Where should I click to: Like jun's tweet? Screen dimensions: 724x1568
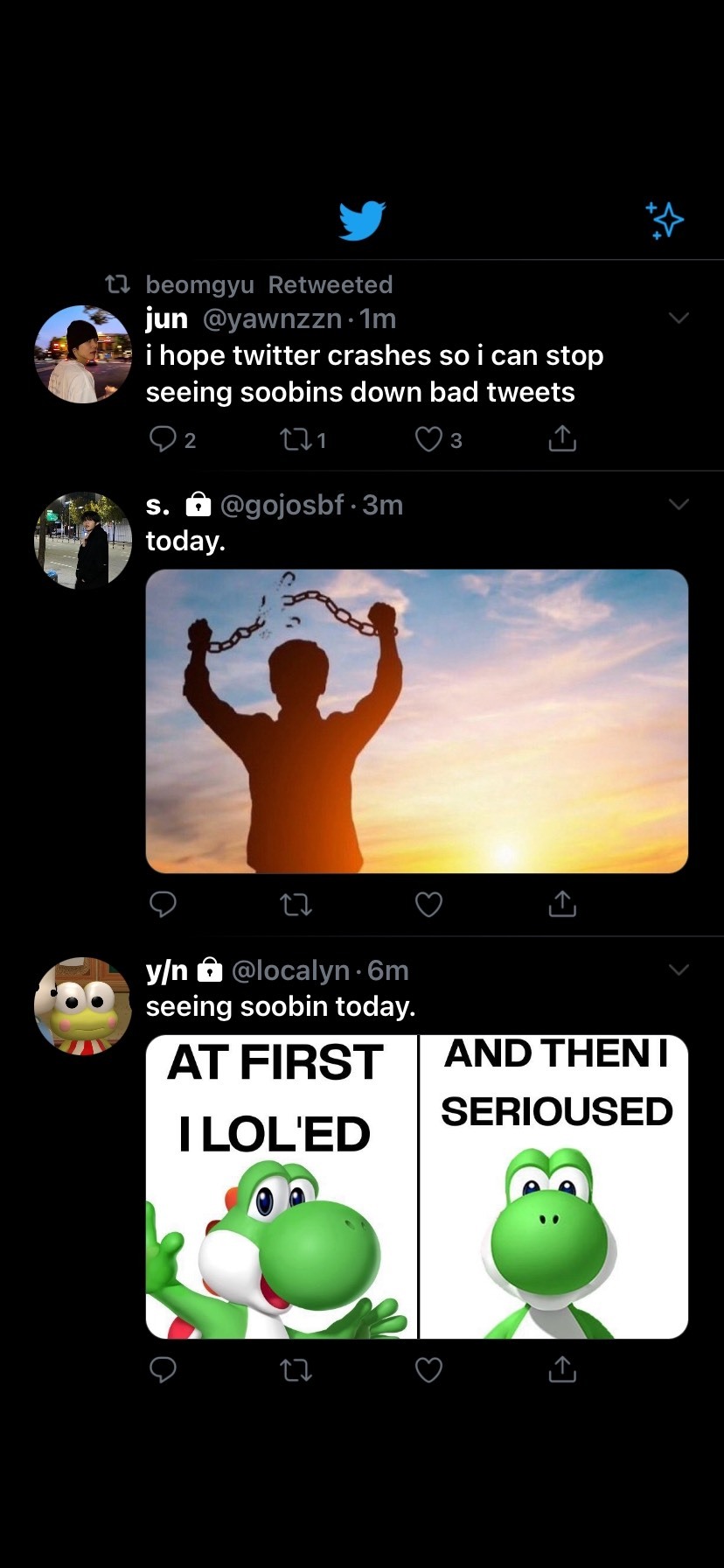tap(428, 438)
